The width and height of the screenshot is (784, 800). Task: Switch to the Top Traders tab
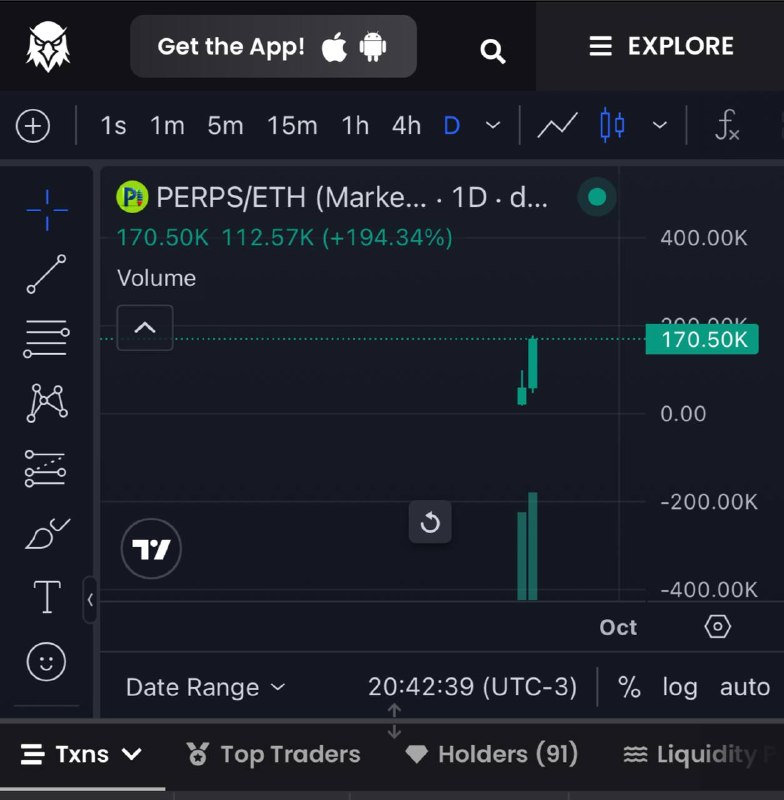coord(273,754)
